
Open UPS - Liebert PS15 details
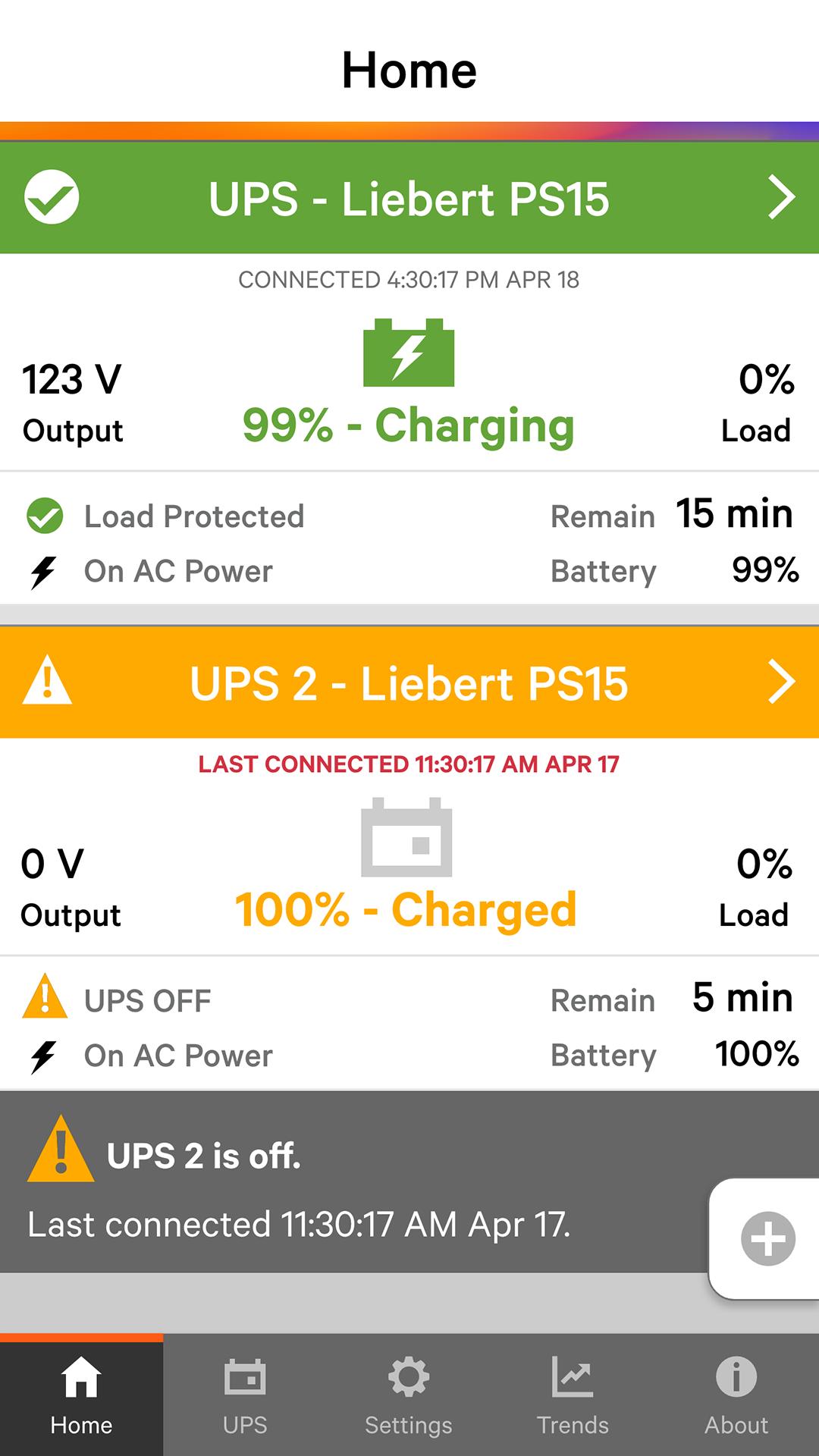click(x=409, y=198)
